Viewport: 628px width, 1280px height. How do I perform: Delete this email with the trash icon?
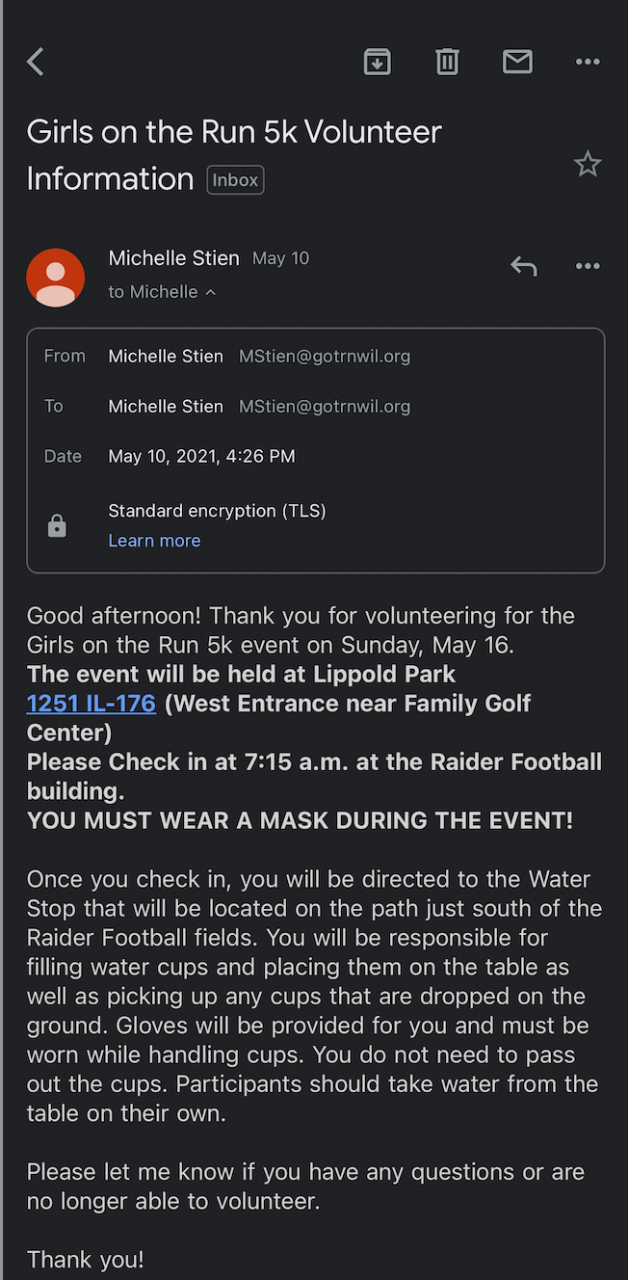[x=447, y=62]
